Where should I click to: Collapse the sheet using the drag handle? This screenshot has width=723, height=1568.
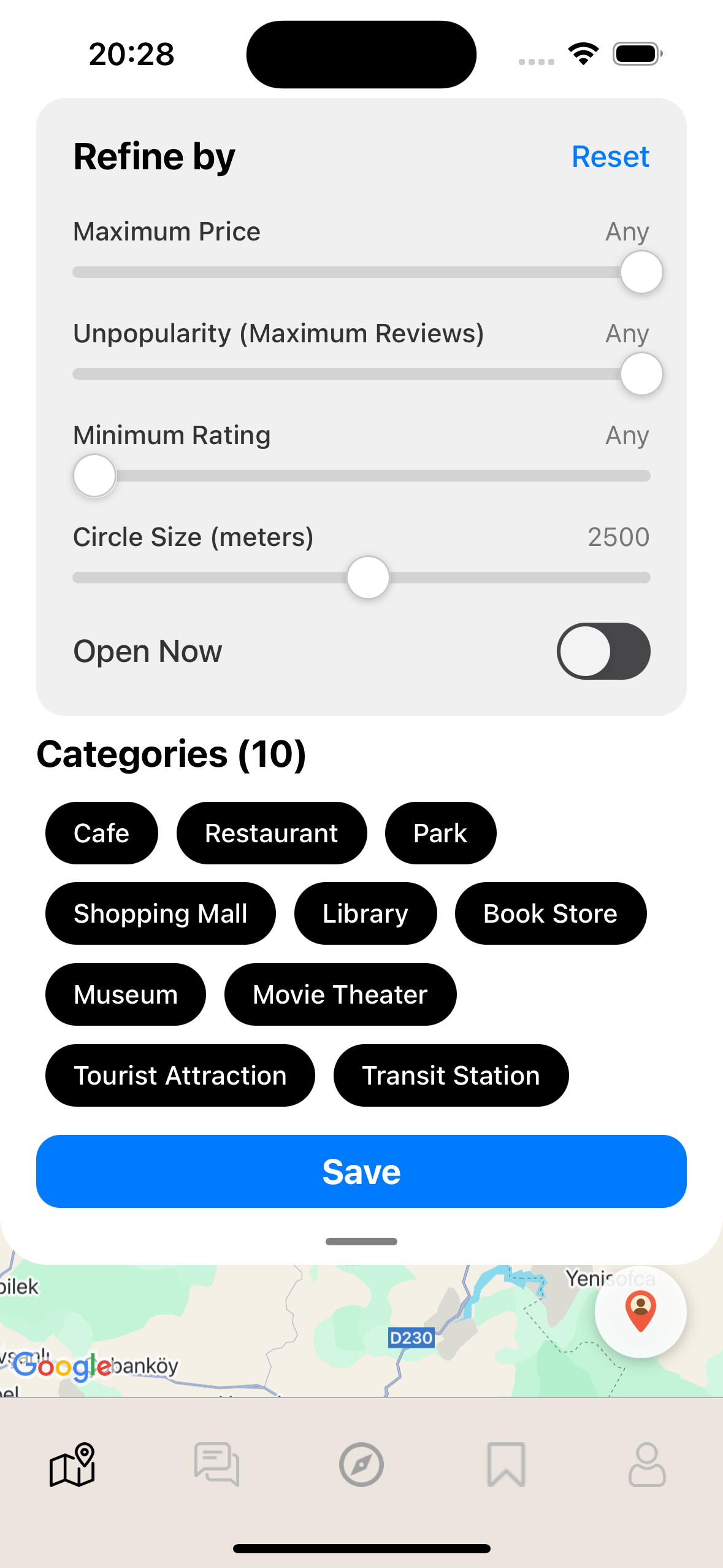point(361,1241)
